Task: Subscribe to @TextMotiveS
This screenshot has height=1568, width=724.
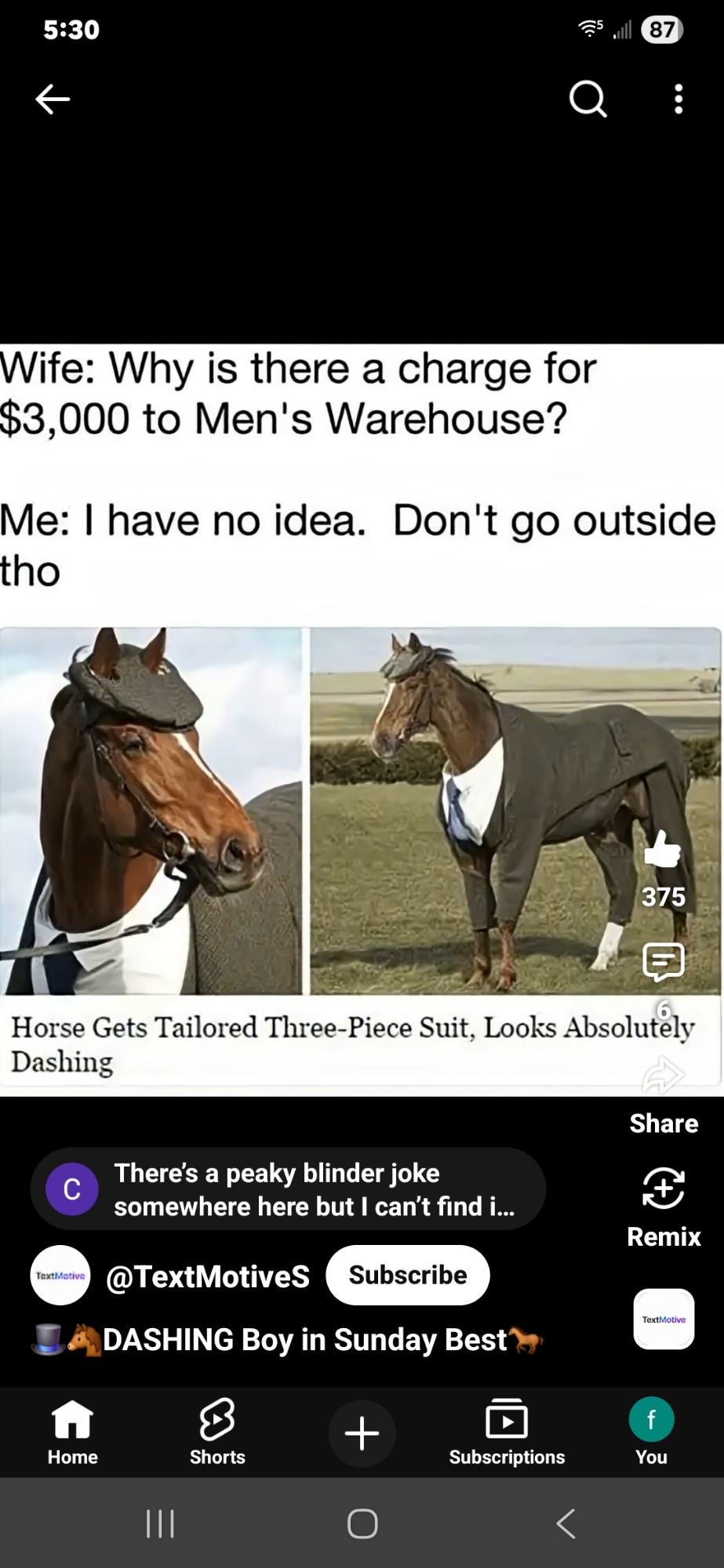Action: (407, 1275)
